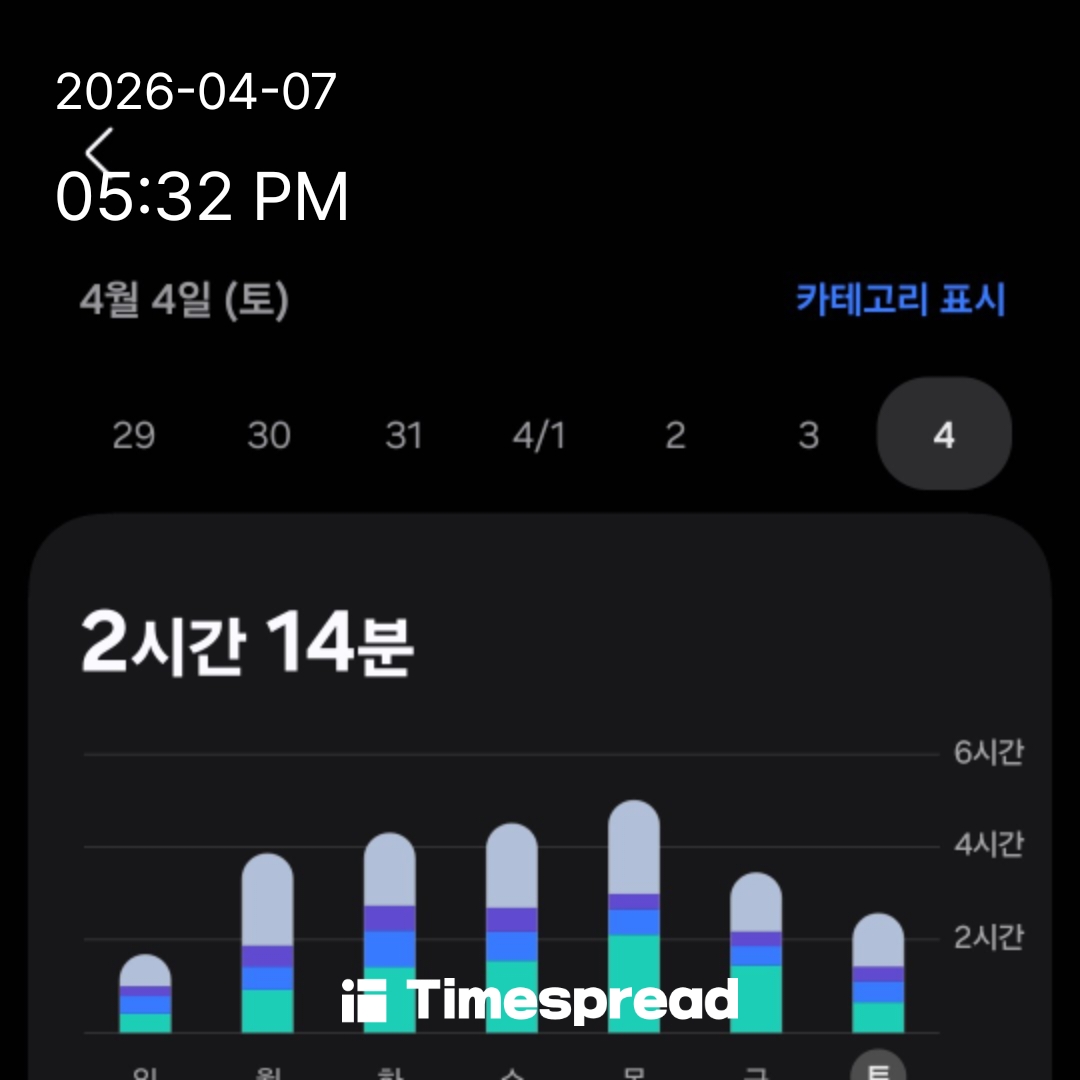
Task: Pick date 3 in the week row
Action: [809, 435]
